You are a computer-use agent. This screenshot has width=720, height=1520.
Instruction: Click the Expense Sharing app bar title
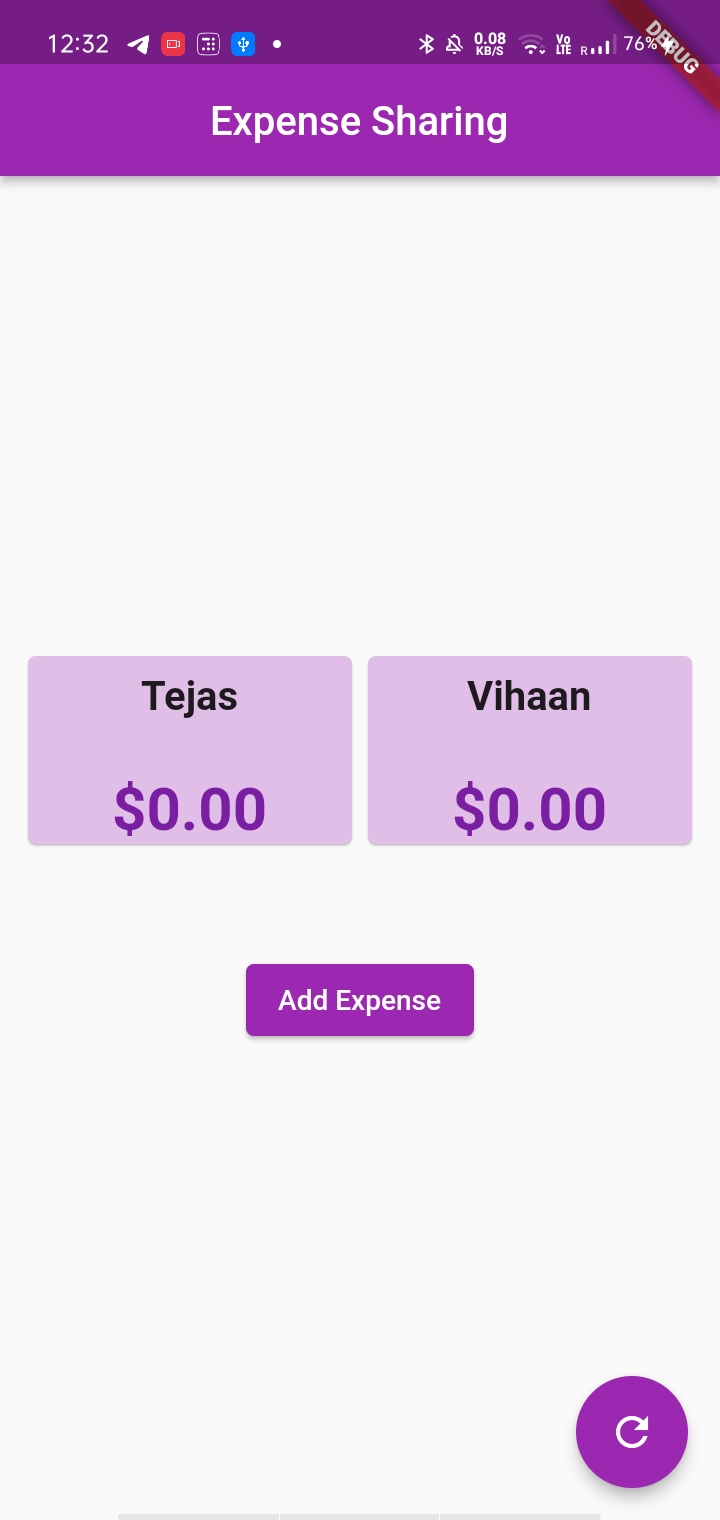point(358,121)
